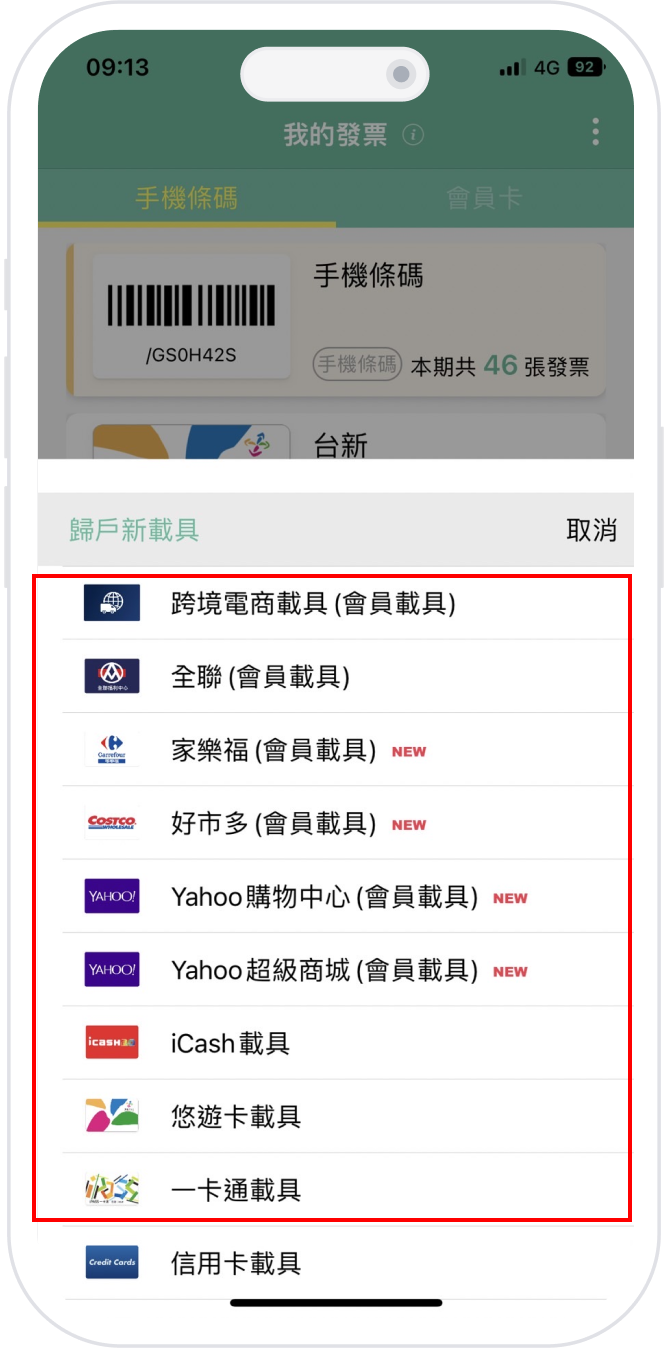Open the 台新 carrier card
Screen dimensions: 664x1348
(x=336, y=438)
